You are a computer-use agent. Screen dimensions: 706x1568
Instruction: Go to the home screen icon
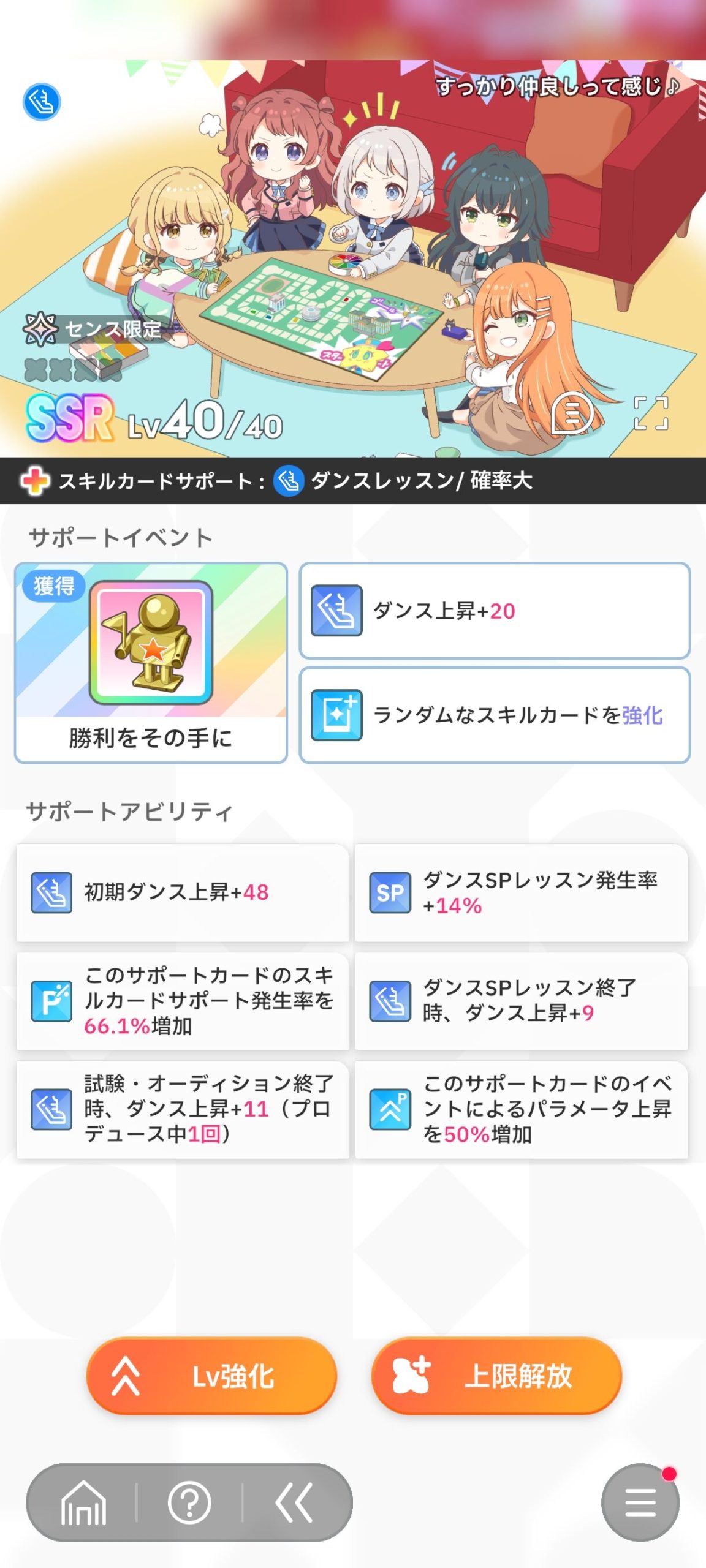pos(83,1502)
